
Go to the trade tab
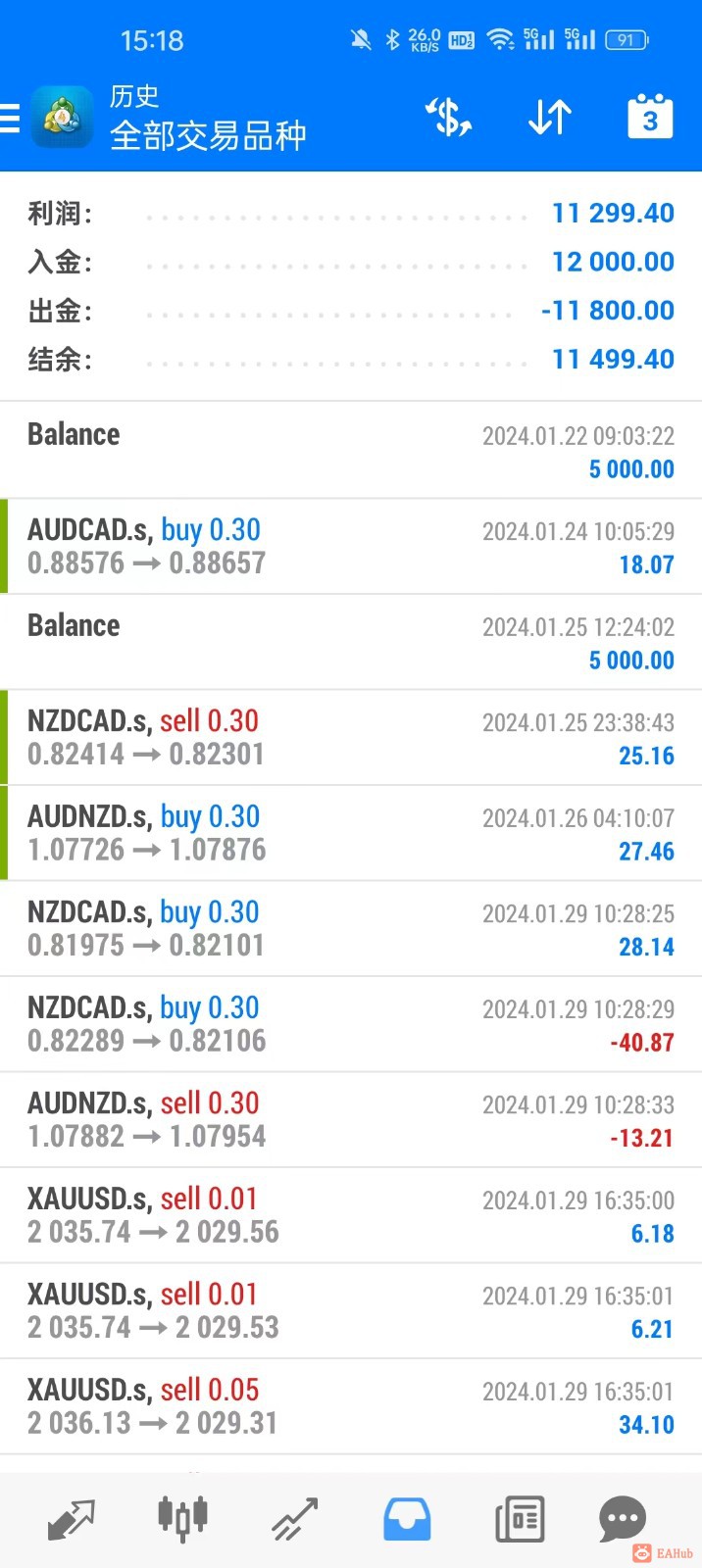[x=295, y=1519]
